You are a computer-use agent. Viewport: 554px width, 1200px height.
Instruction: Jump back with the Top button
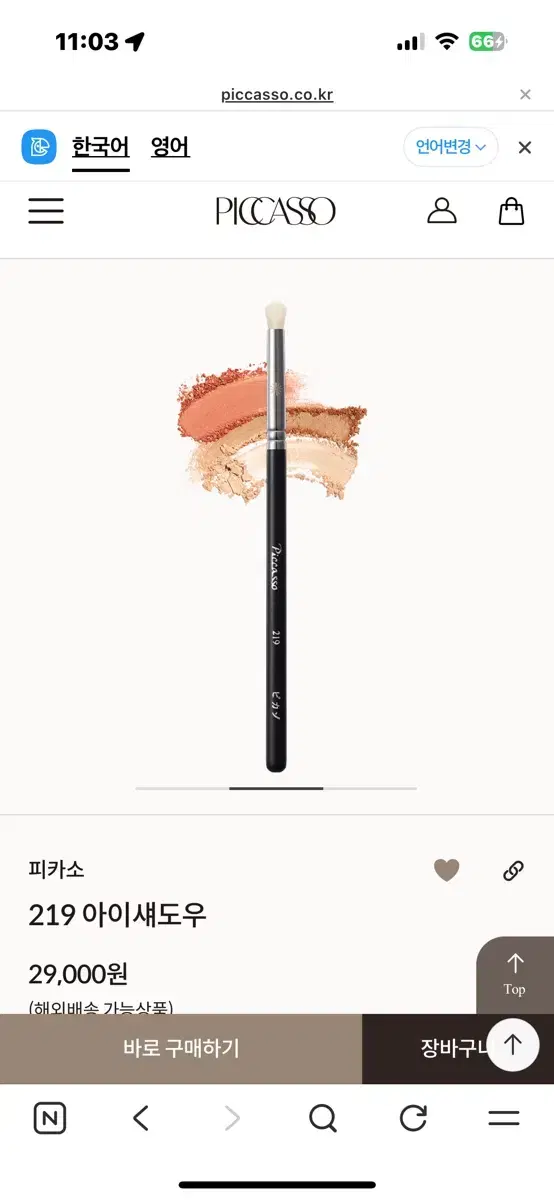coord(515,975)
